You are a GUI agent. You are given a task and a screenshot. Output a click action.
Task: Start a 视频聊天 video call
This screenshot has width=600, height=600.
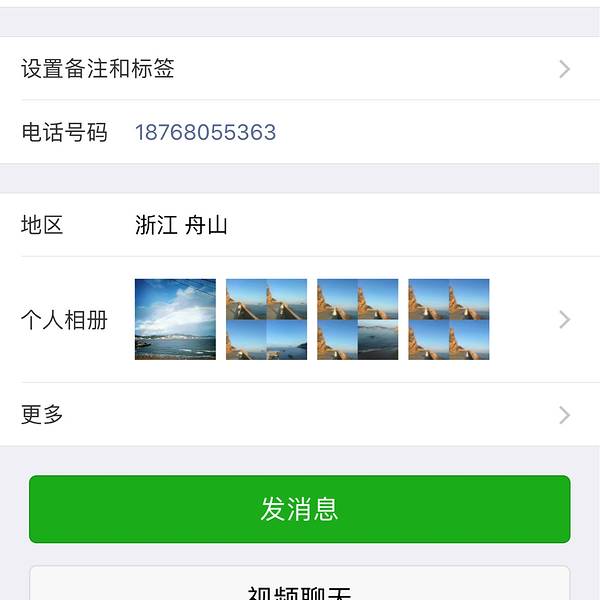[299, 588]
